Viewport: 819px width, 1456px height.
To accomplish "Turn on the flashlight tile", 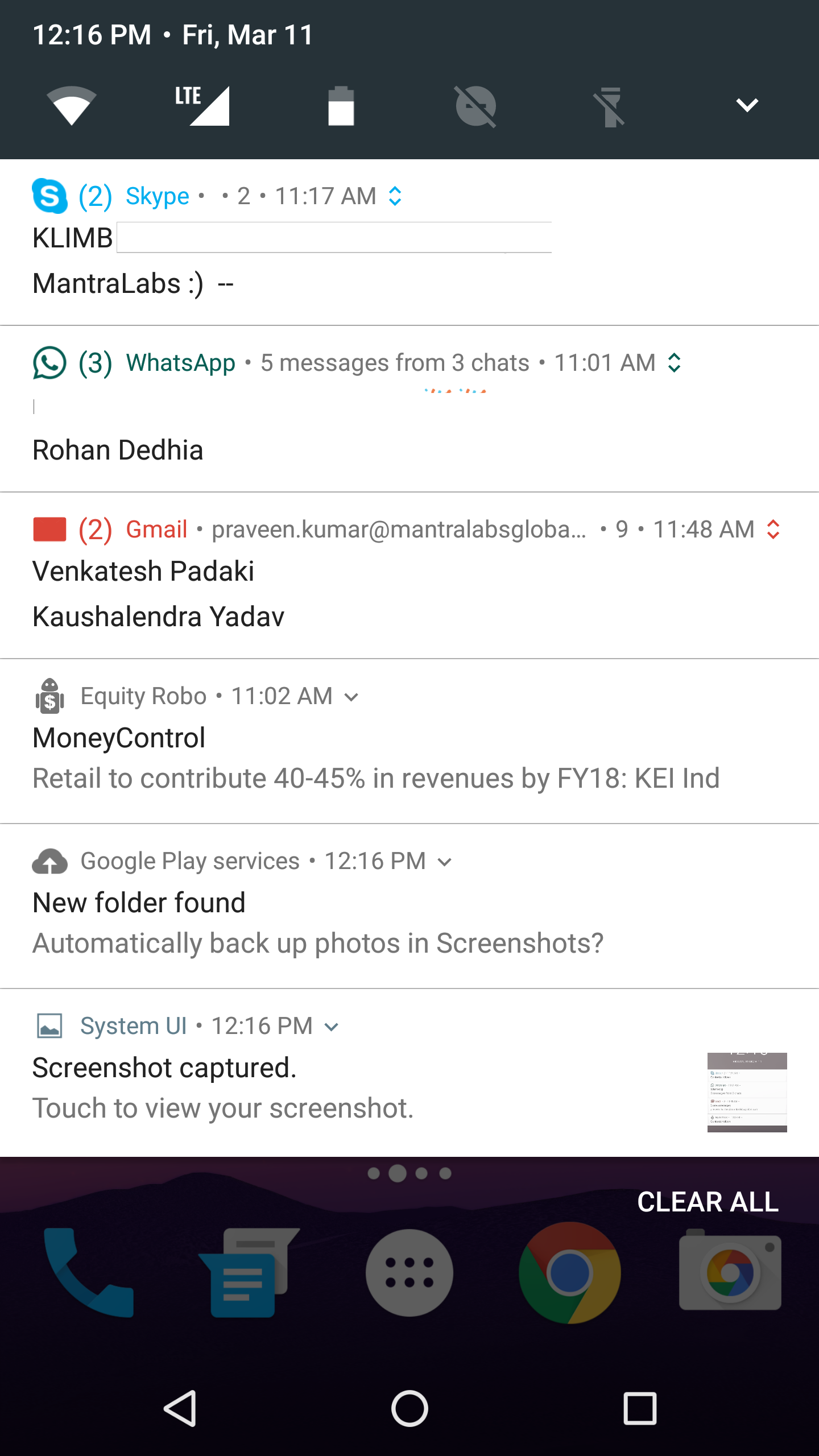I will pyautogui.click(x=610, y=106).
